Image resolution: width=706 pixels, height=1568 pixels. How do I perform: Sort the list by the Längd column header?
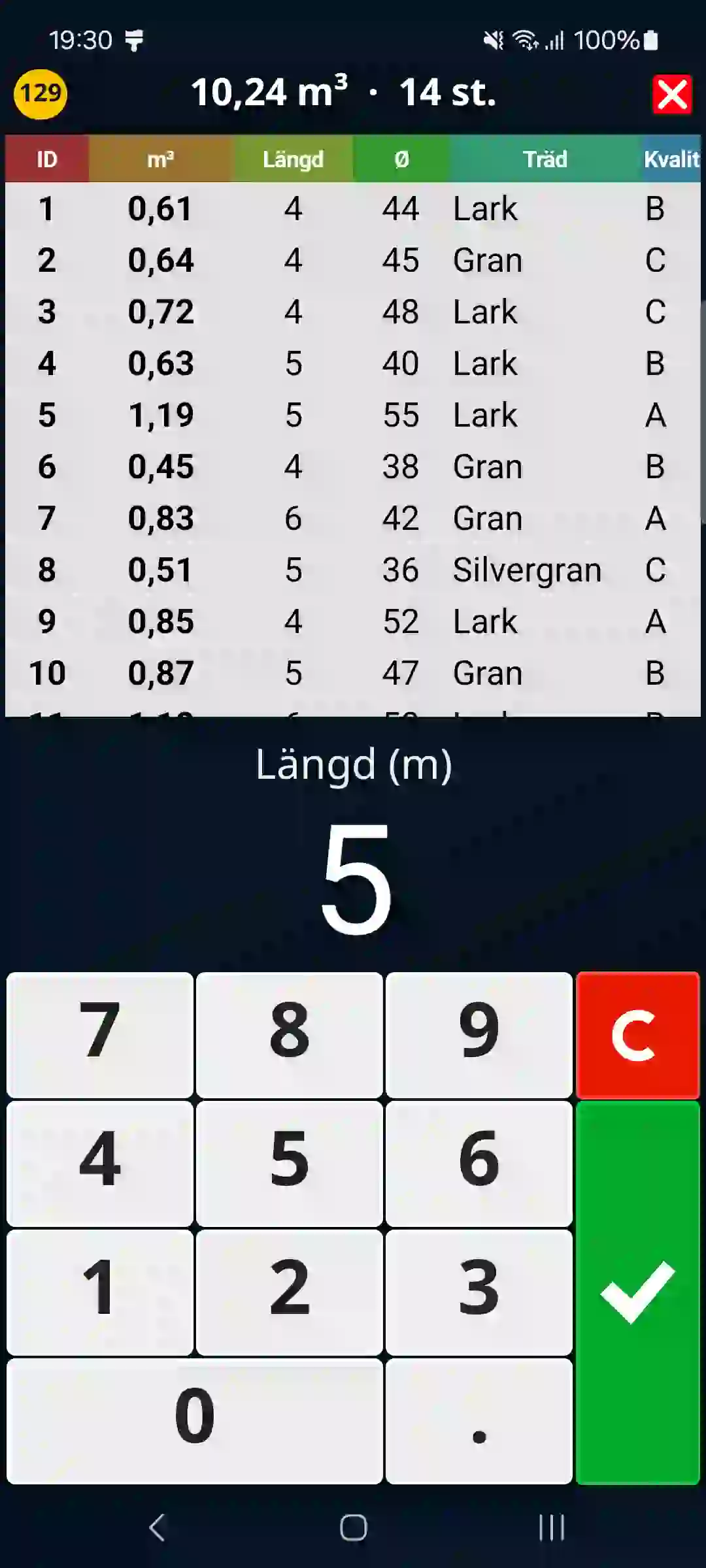coord(293,159)
